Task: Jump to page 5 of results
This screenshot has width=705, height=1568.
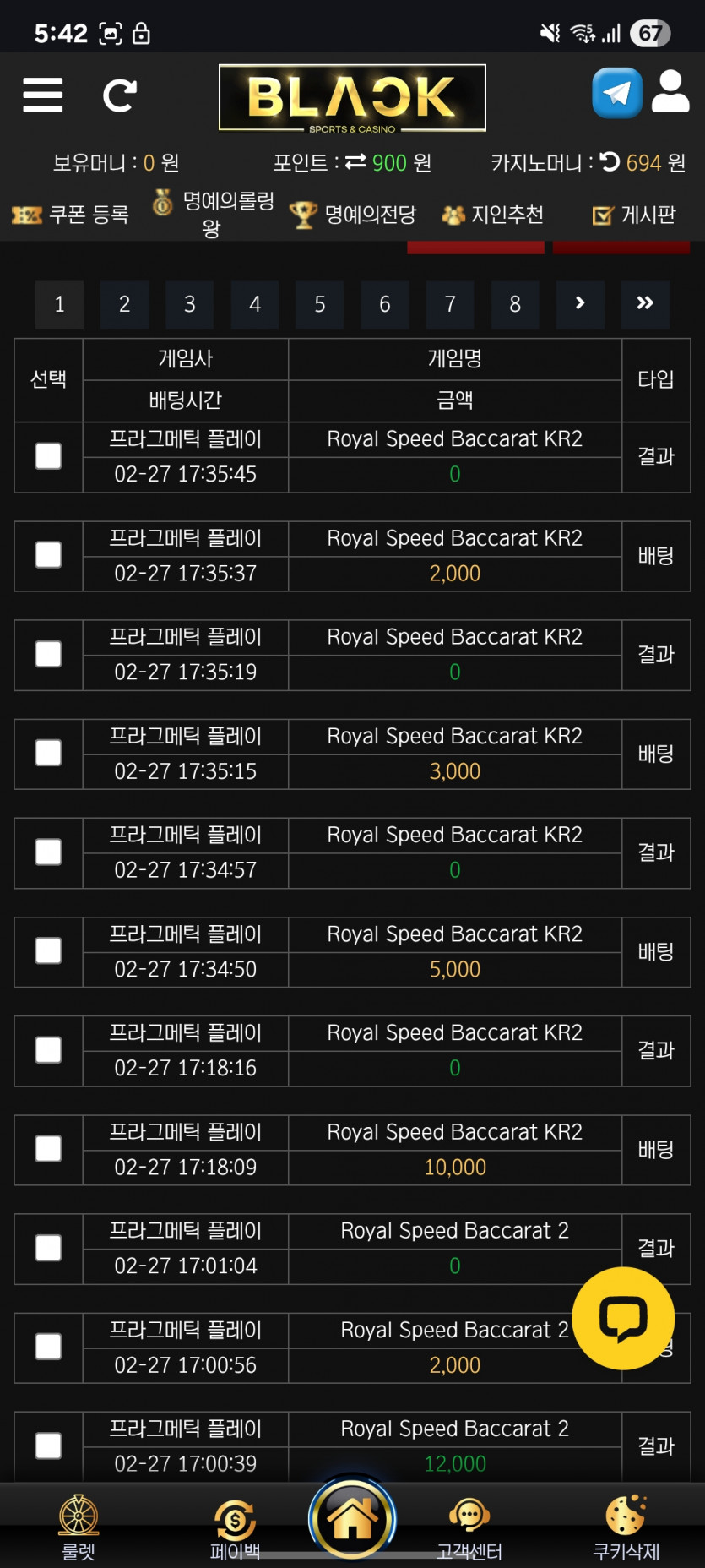Action: click(320, 304)
